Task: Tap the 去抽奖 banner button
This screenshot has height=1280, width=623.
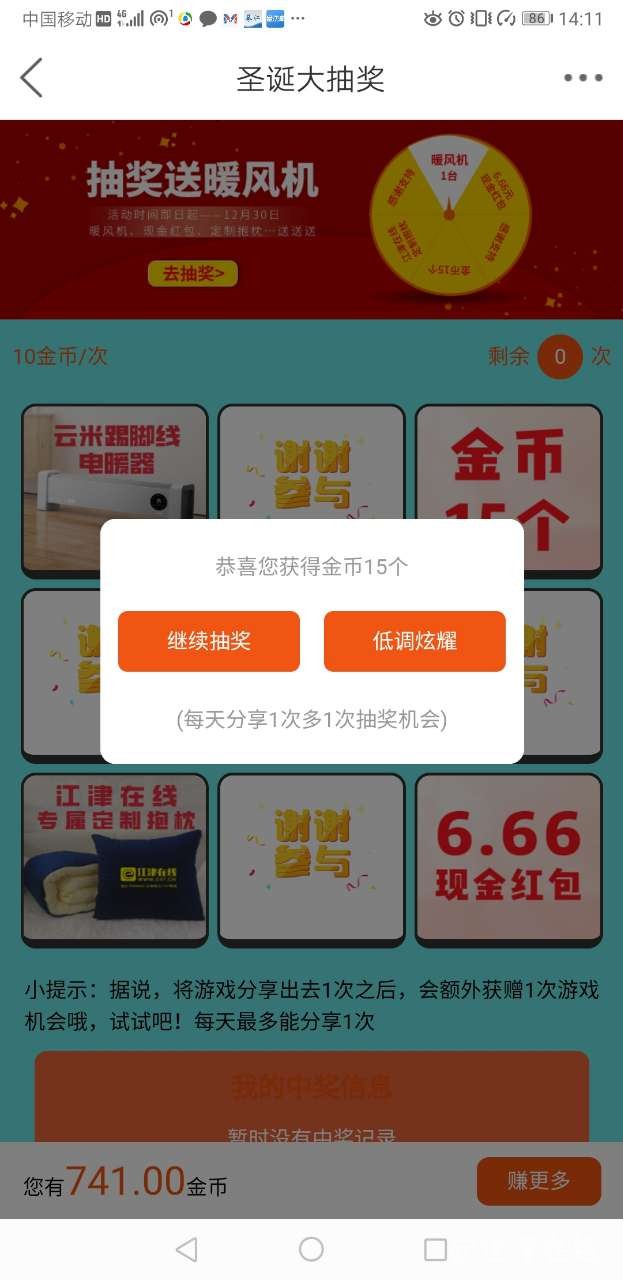Action: coord(193,273)
